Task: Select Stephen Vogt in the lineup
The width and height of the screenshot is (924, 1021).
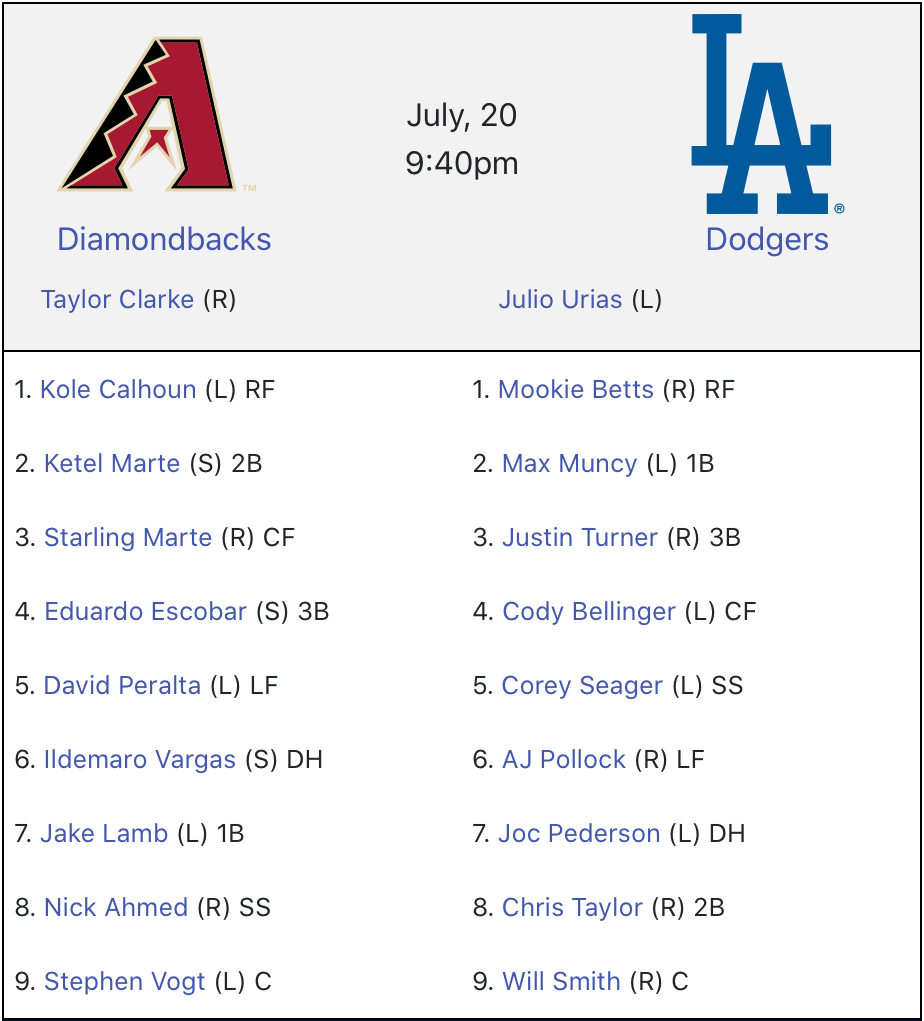Action: pos(125,982)
